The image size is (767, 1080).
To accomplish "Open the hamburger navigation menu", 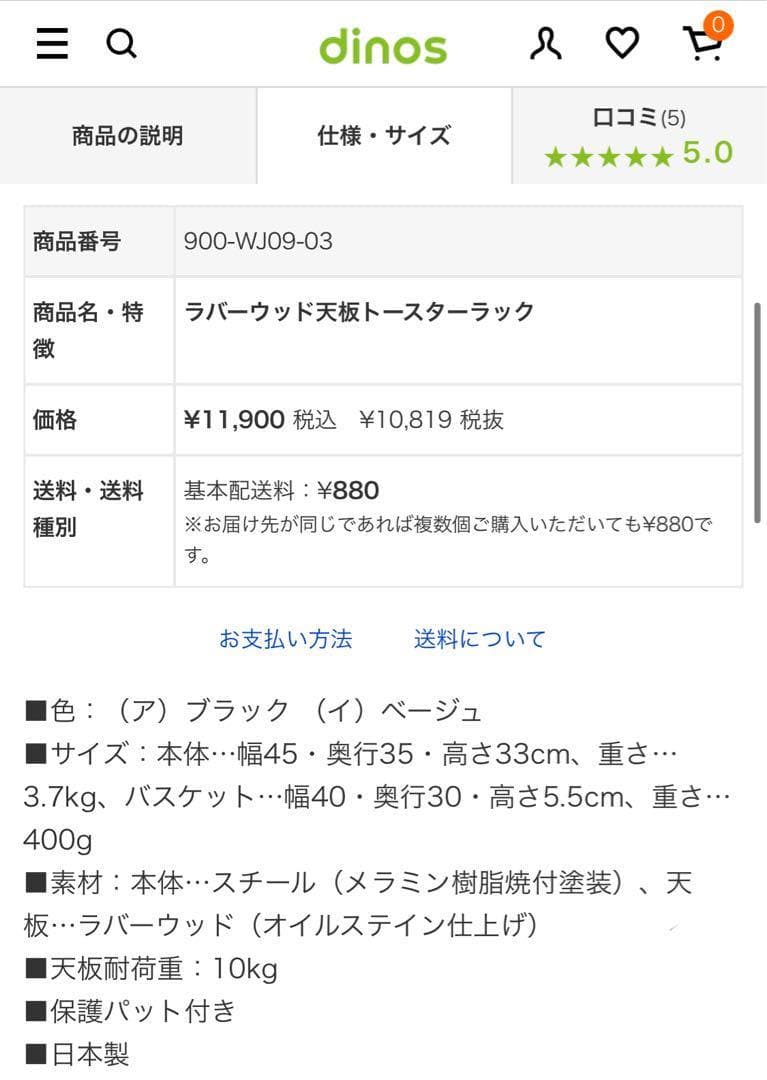I will coord(51,44).
